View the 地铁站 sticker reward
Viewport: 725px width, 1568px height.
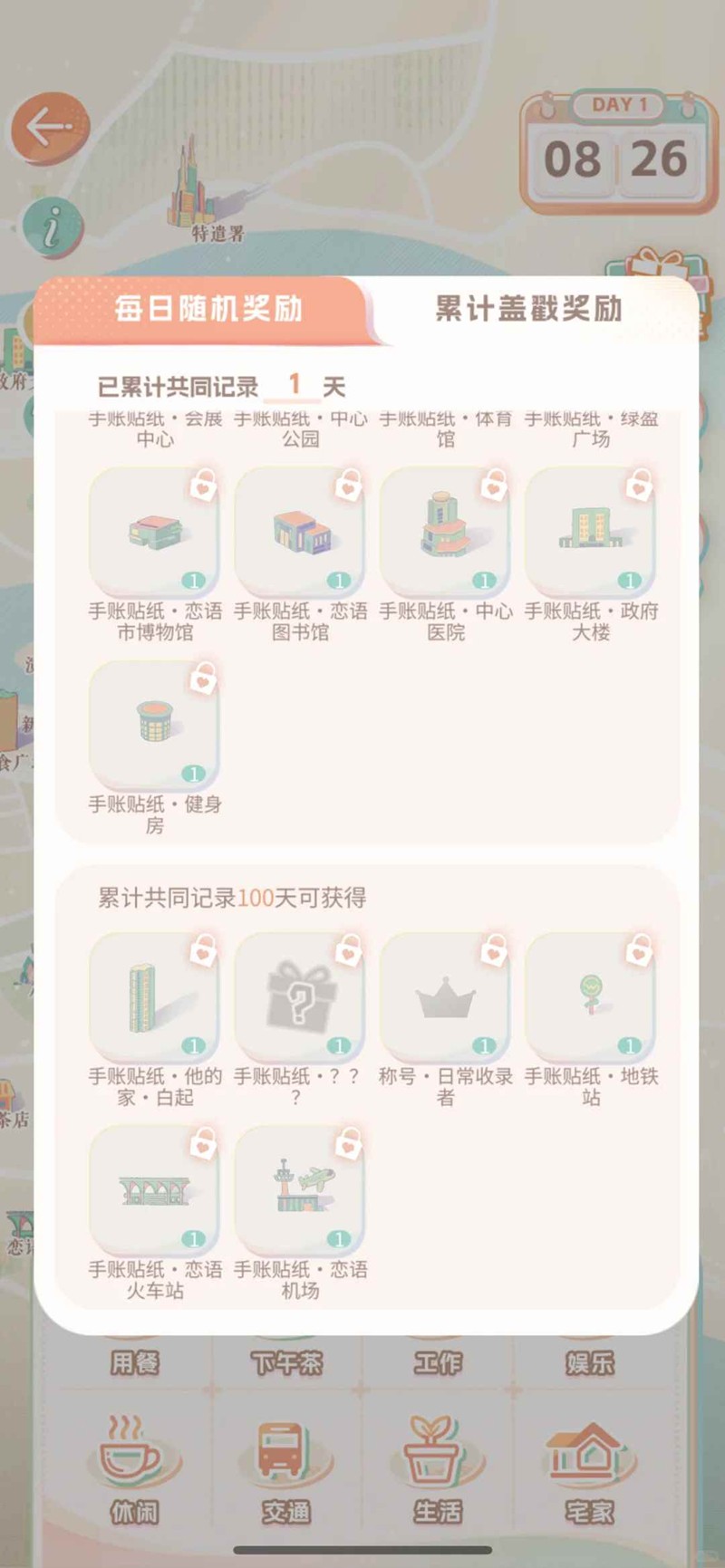(590, 997)
